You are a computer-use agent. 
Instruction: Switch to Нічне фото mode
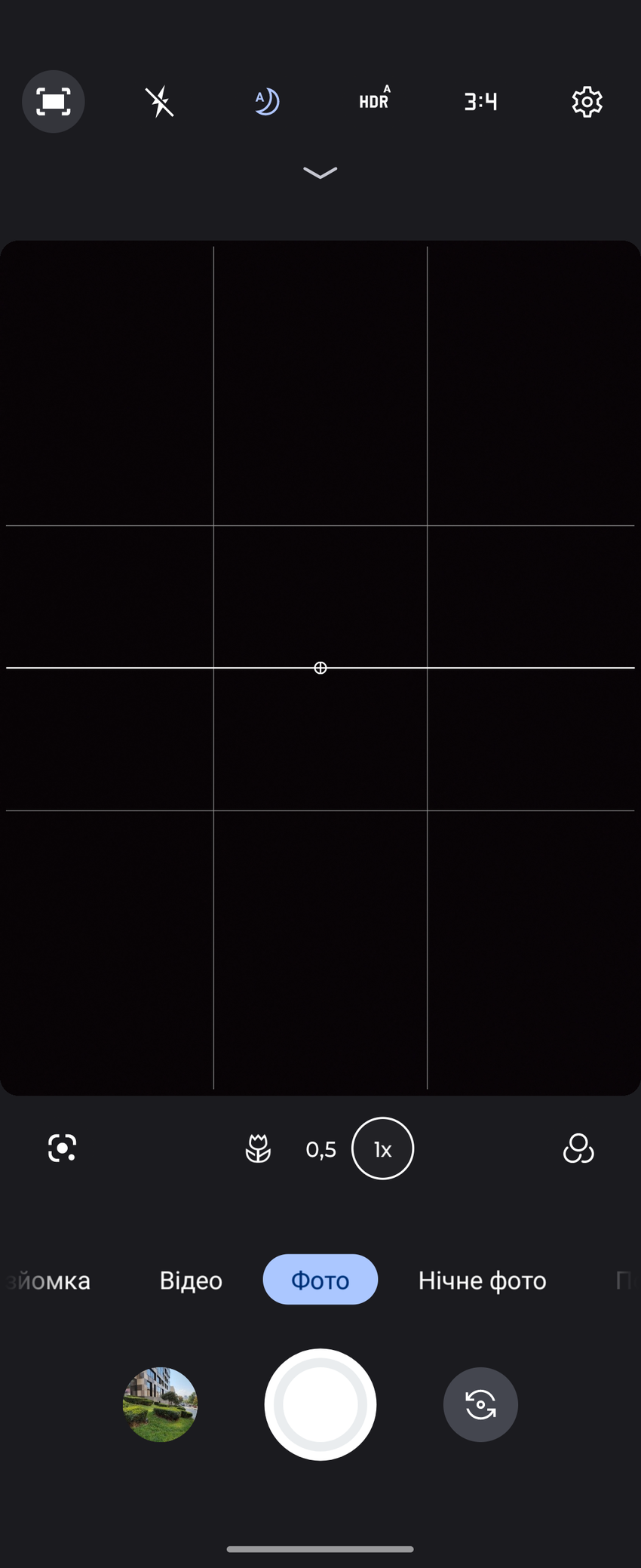482,1281
